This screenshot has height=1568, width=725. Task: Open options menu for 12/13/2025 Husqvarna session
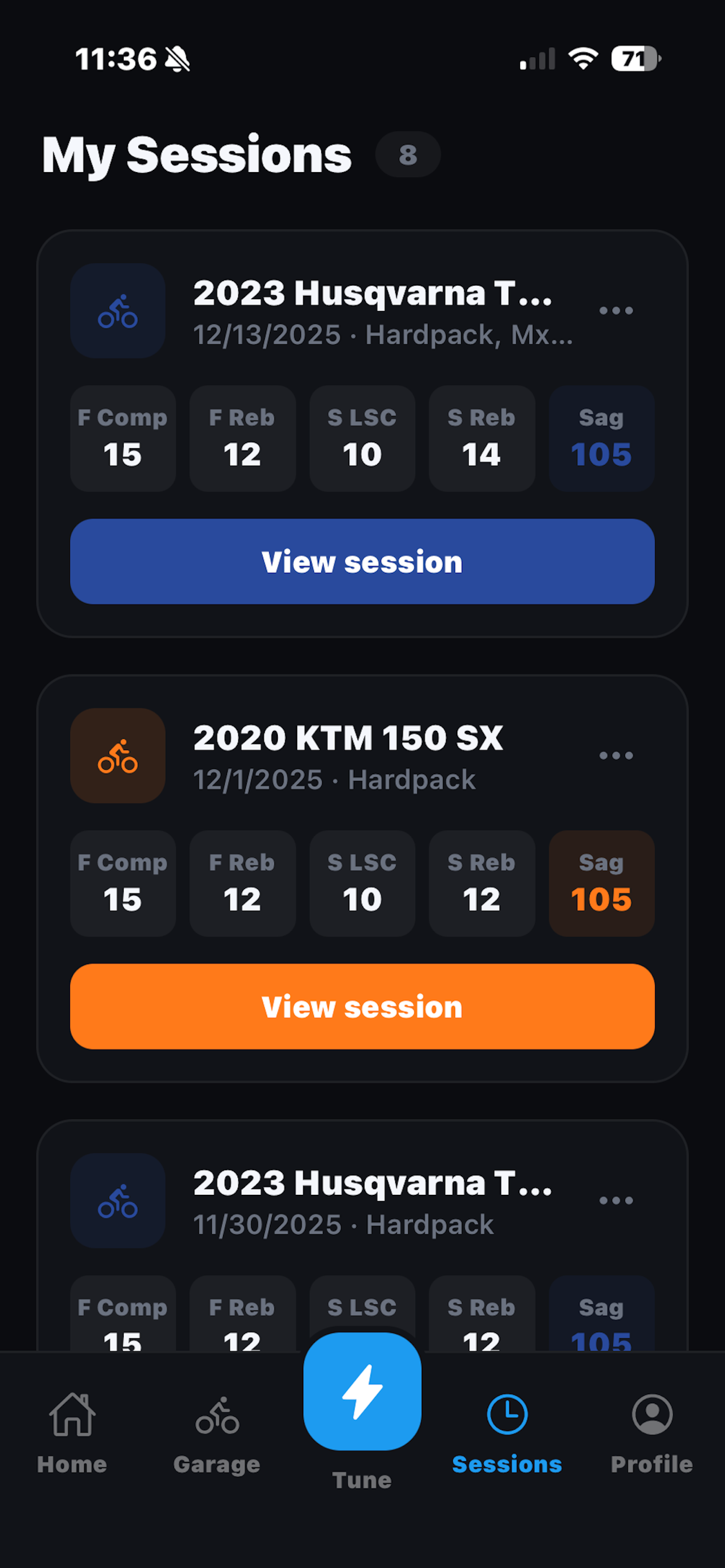tap(615, 311)
